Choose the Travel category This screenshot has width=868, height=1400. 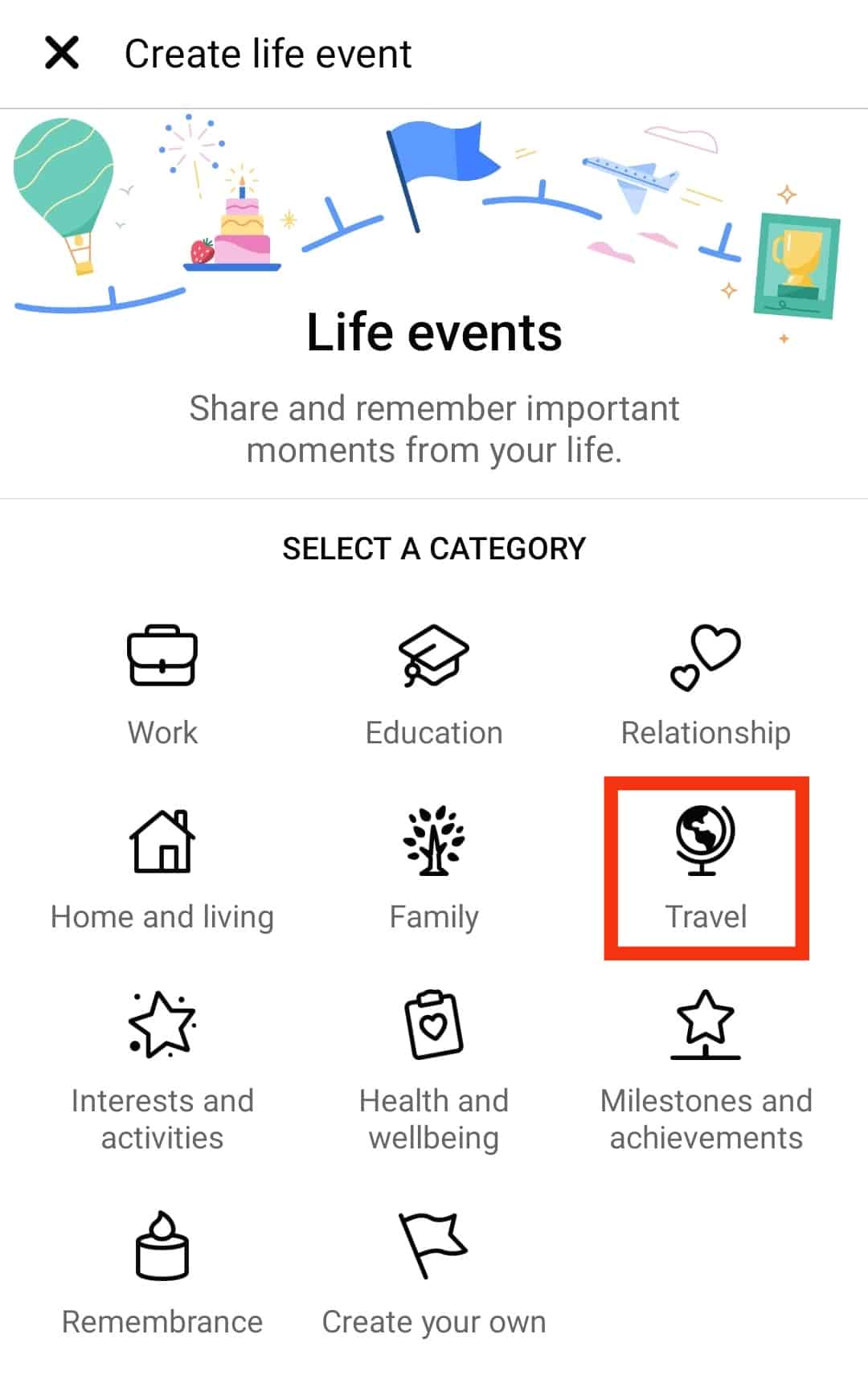(706, 870)
